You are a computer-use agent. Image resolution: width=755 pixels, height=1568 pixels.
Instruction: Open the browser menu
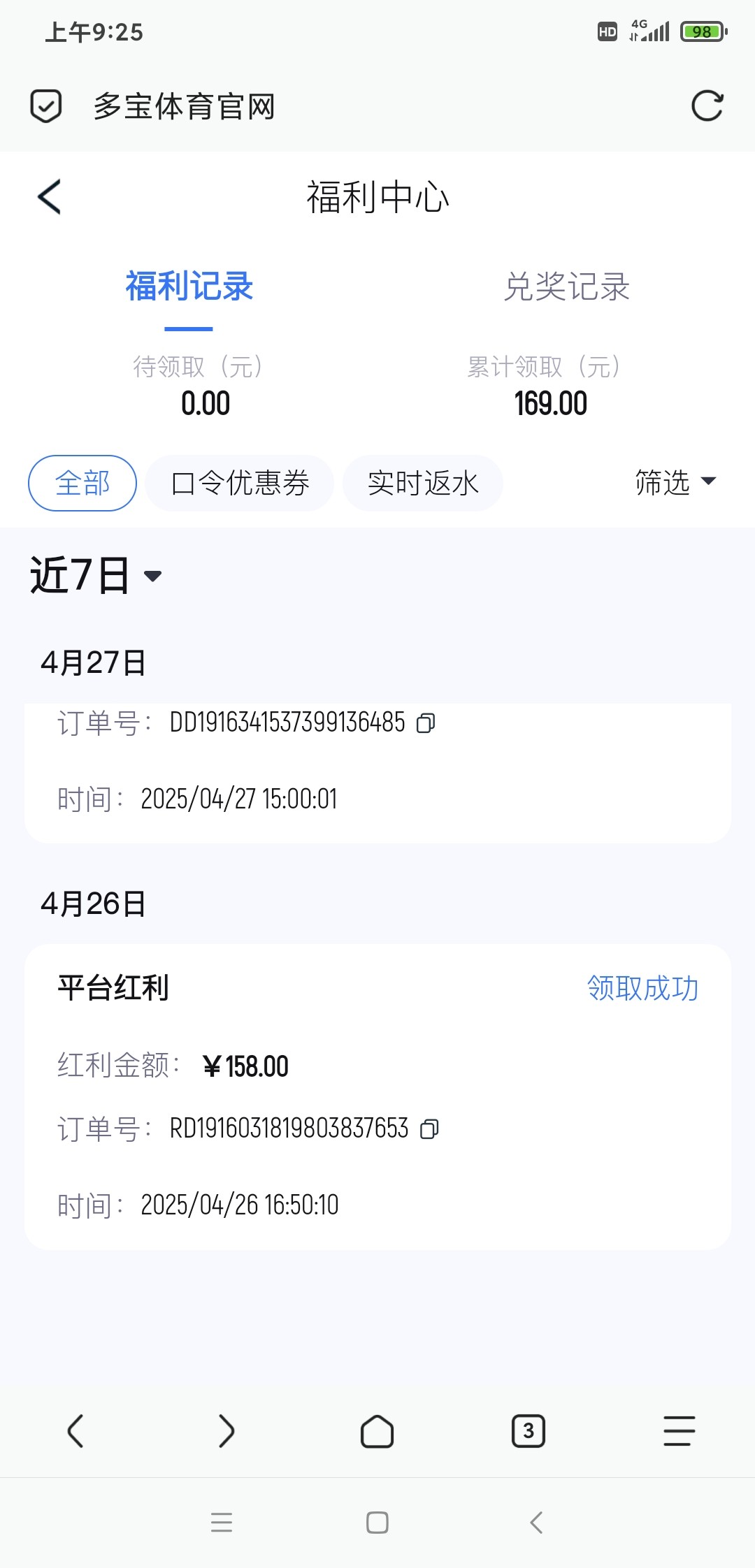[x=679, y=1431]
